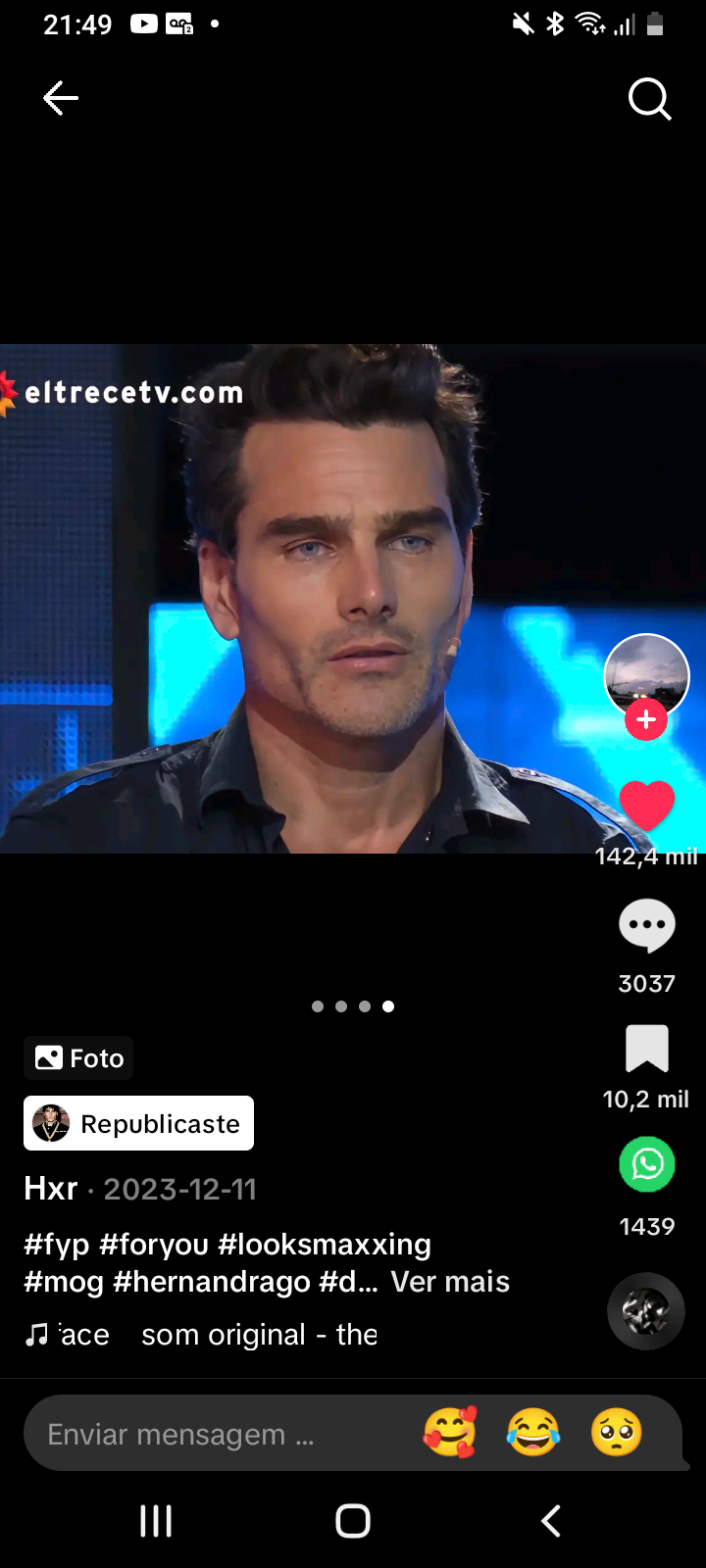
Task: Open the Hxr creator profile
Action: point(51,1189)
